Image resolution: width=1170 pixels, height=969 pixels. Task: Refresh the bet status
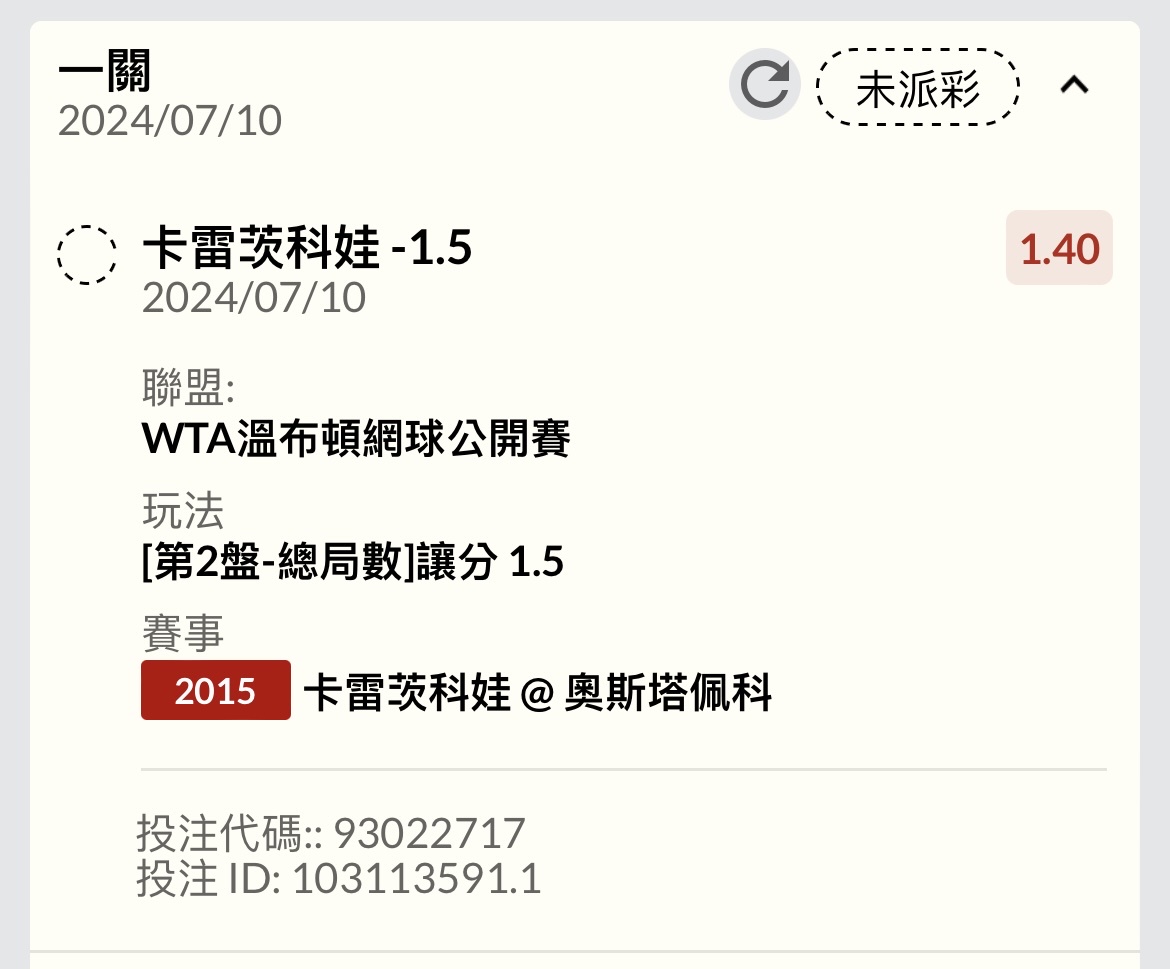click(765, 86)
